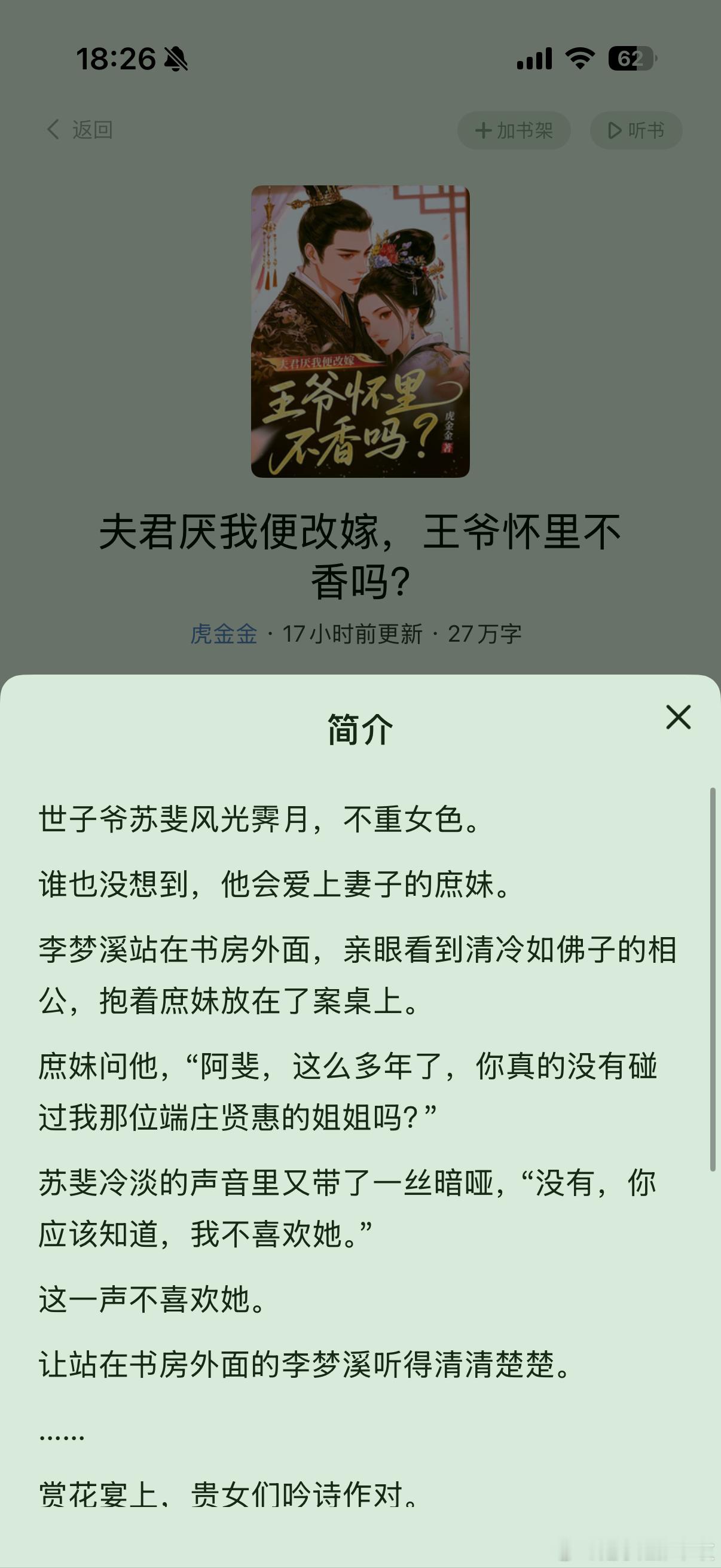Tap the 听书 button

(636, 130)
